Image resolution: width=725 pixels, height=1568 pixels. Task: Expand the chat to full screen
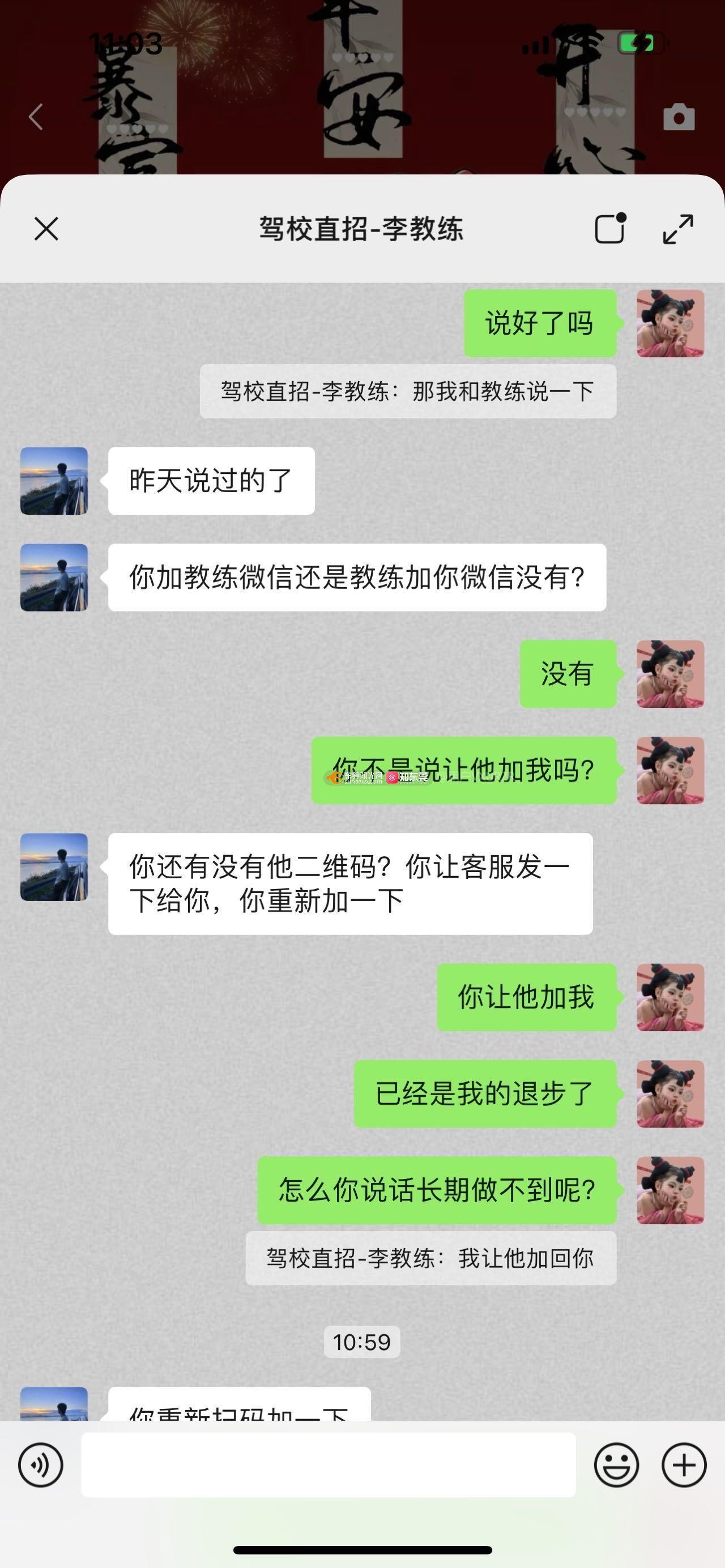[x=677, y=229]
